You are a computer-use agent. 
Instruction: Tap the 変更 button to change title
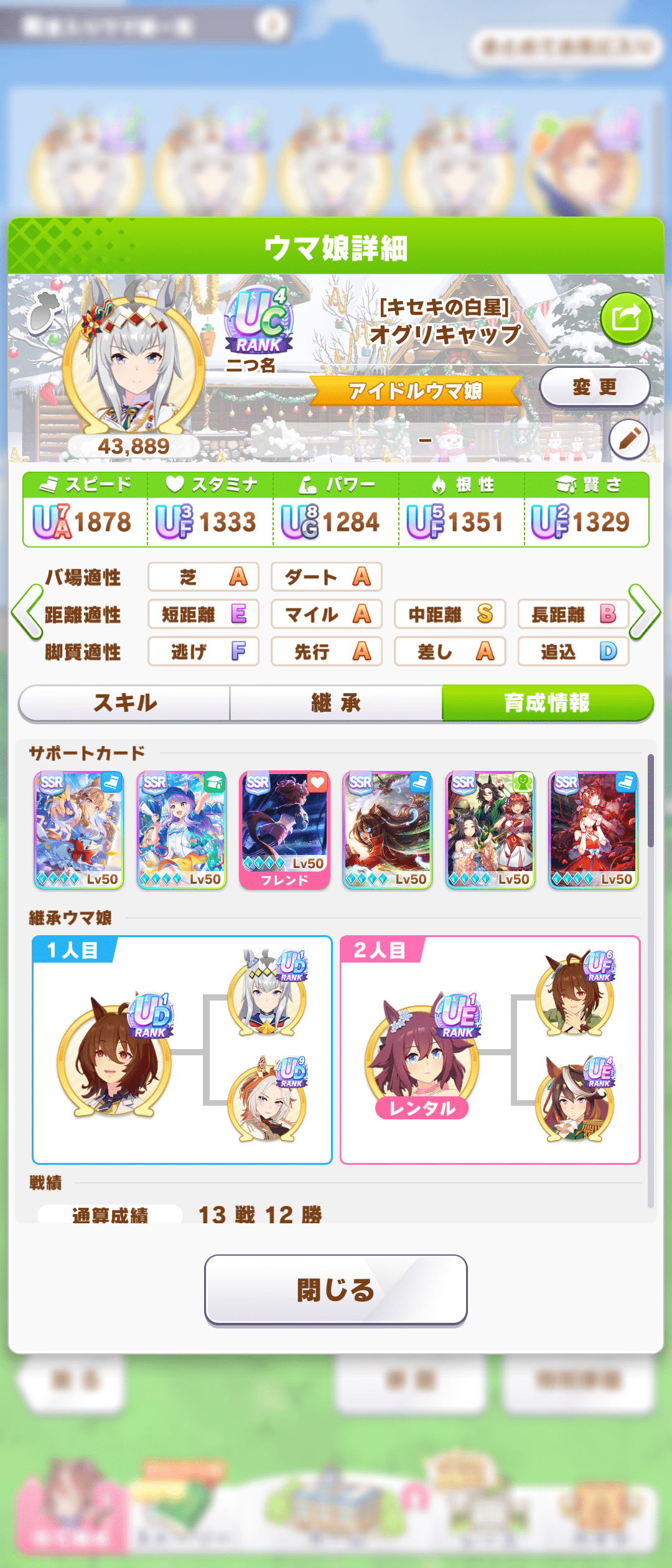594,387
